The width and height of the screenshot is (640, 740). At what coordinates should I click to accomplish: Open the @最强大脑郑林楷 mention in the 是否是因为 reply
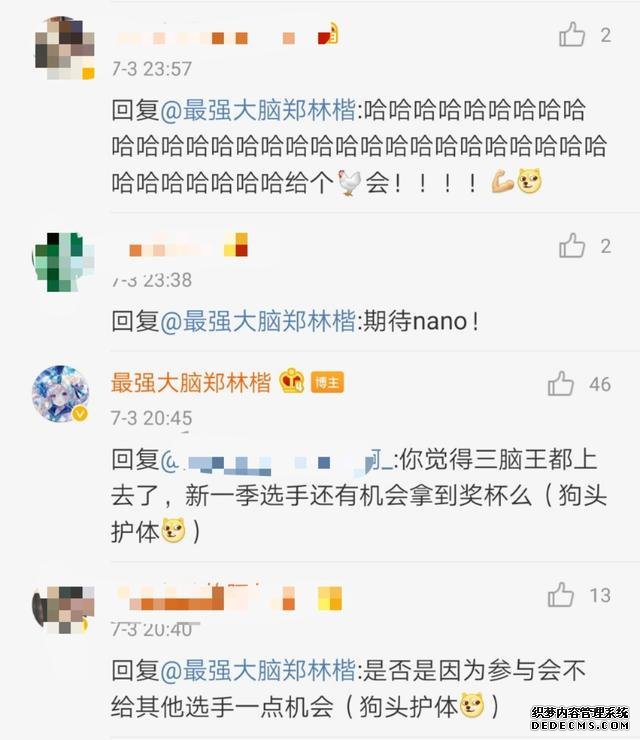(258, 669)
